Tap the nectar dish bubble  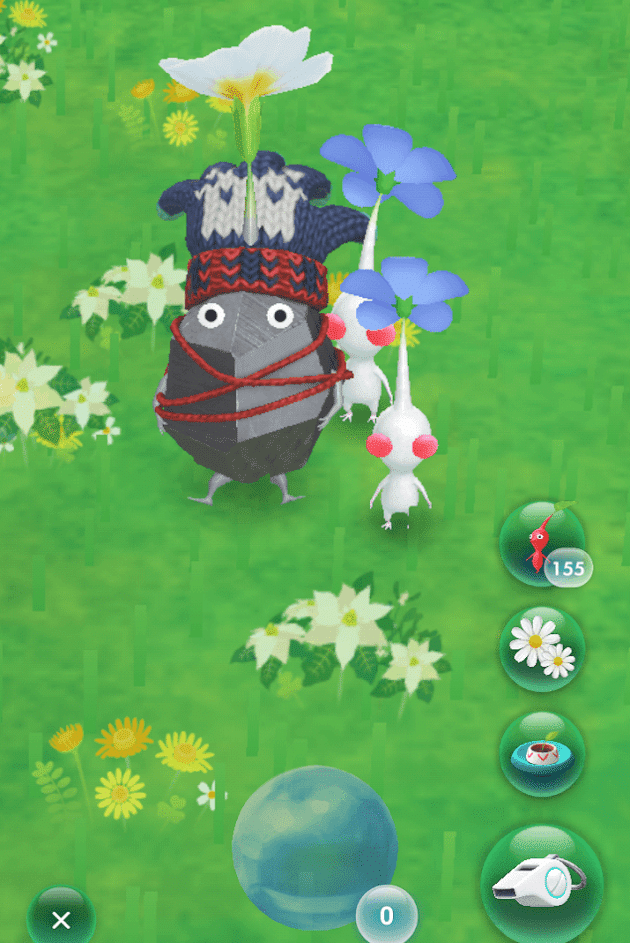click(542, 753)
